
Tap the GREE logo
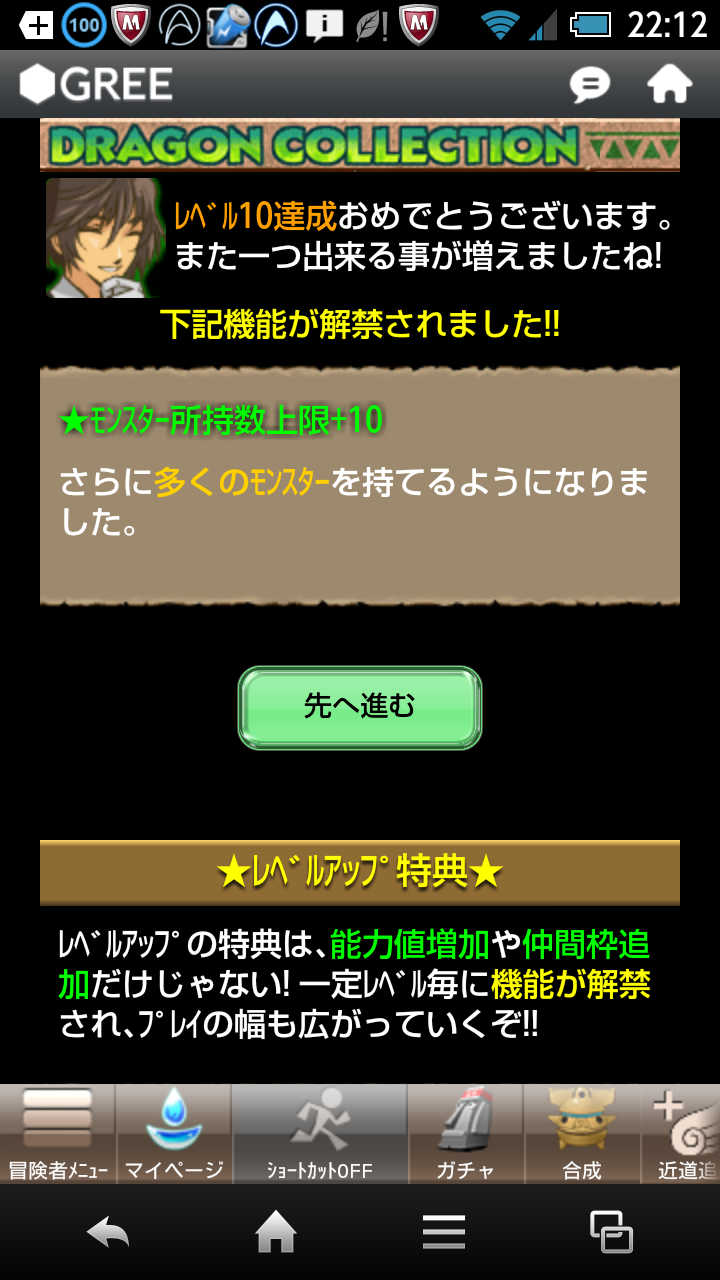click(97, 85)
